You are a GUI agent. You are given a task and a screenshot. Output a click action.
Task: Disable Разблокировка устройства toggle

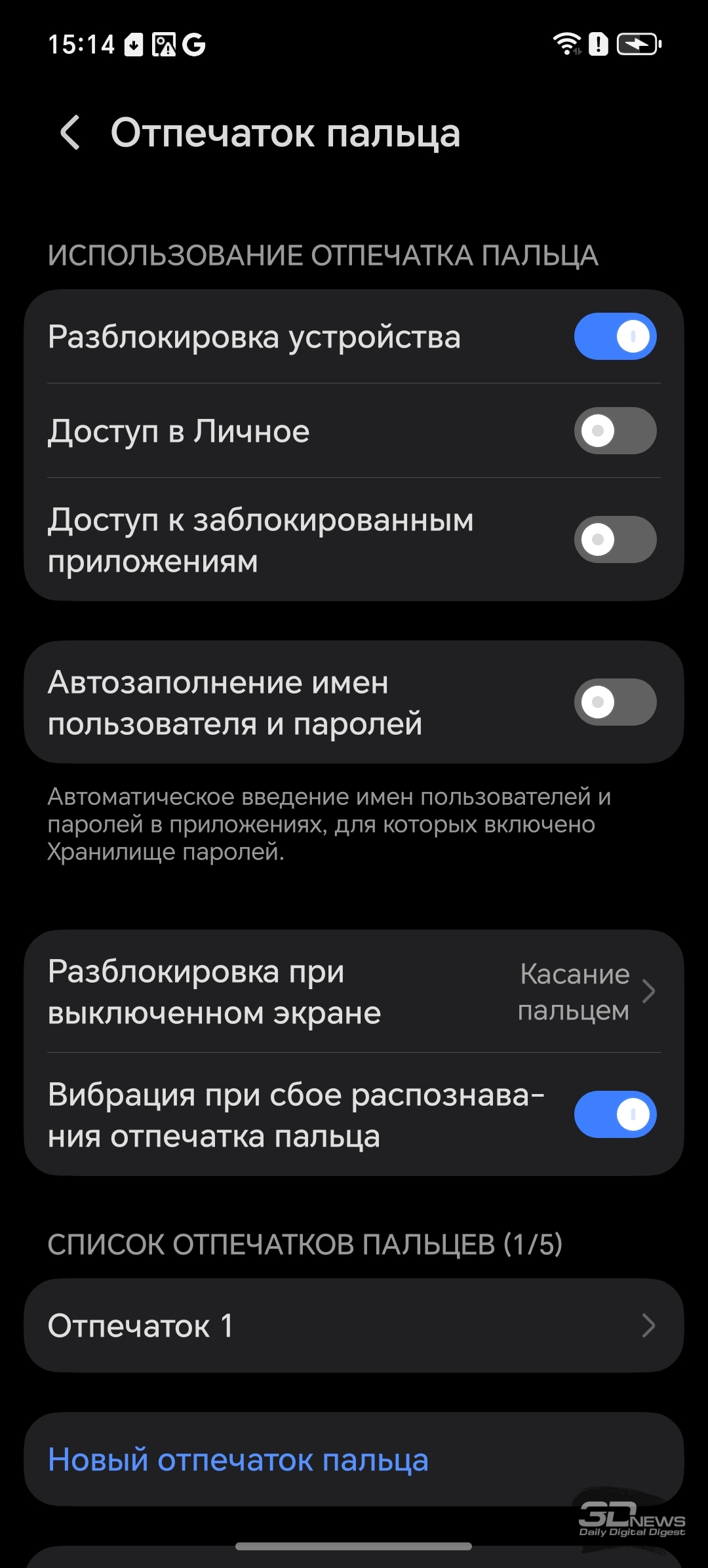[614, 336]
